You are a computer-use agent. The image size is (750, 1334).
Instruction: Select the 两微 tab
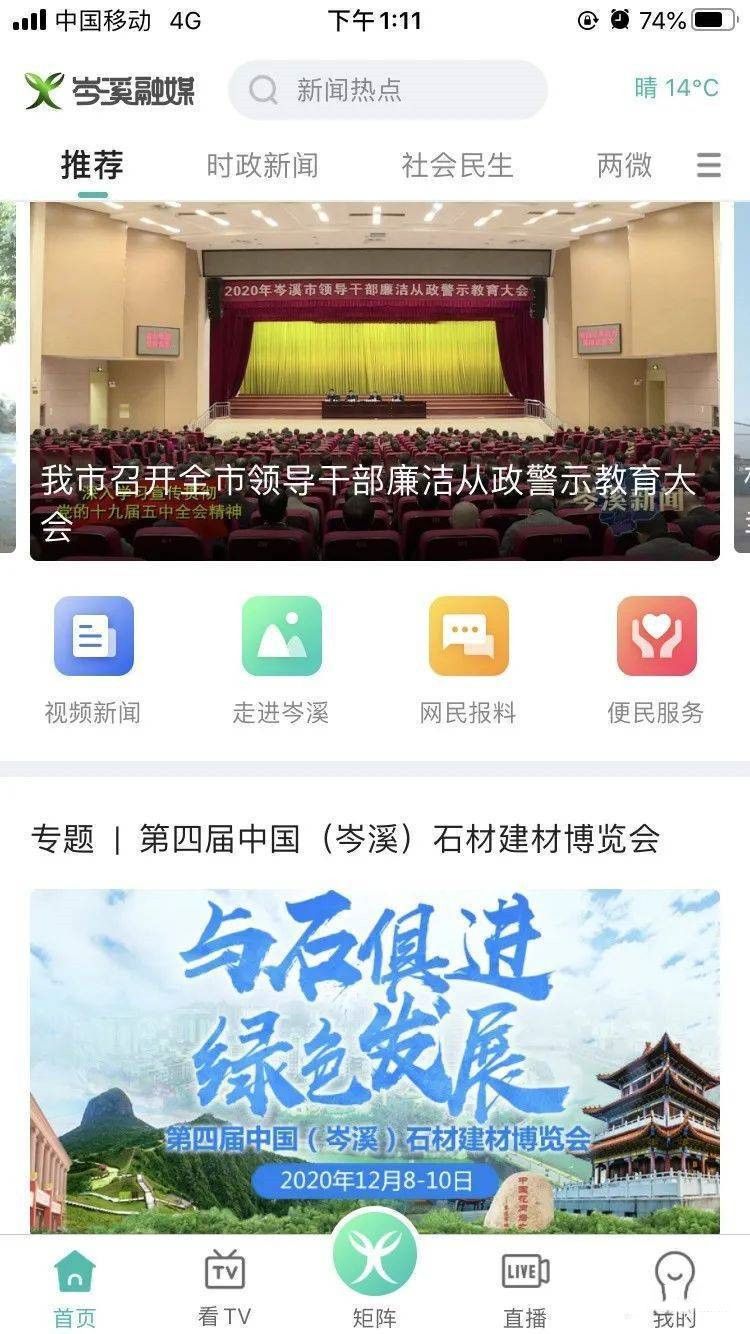tap(624, 165)
